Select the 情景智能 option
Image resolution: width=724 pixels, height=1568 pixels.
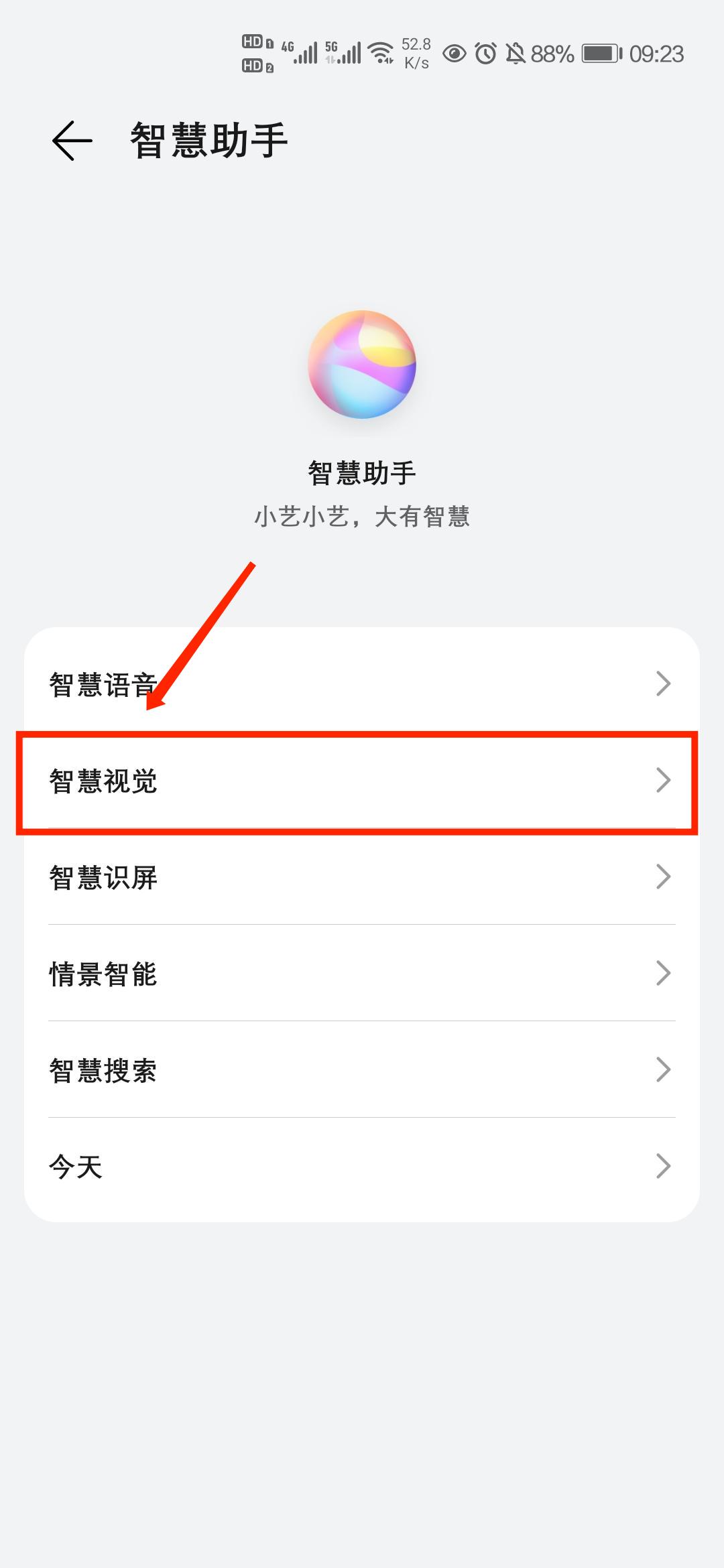click(x=362, y=974)
